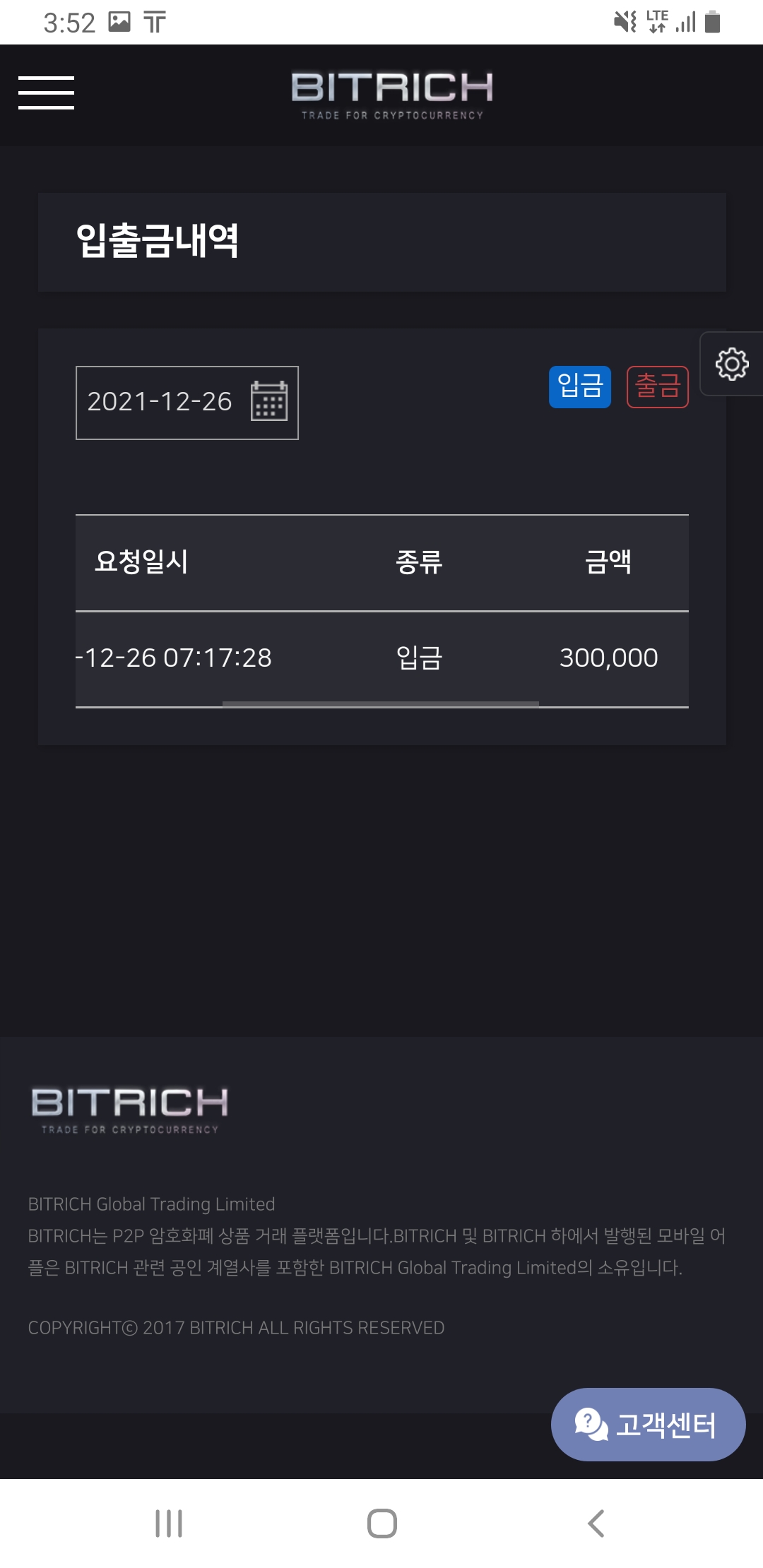Image resolution: width=763 pixels, height=1568 pixels.
Task: Filter by 입금 deposits
Action: [x=579, y=386]
